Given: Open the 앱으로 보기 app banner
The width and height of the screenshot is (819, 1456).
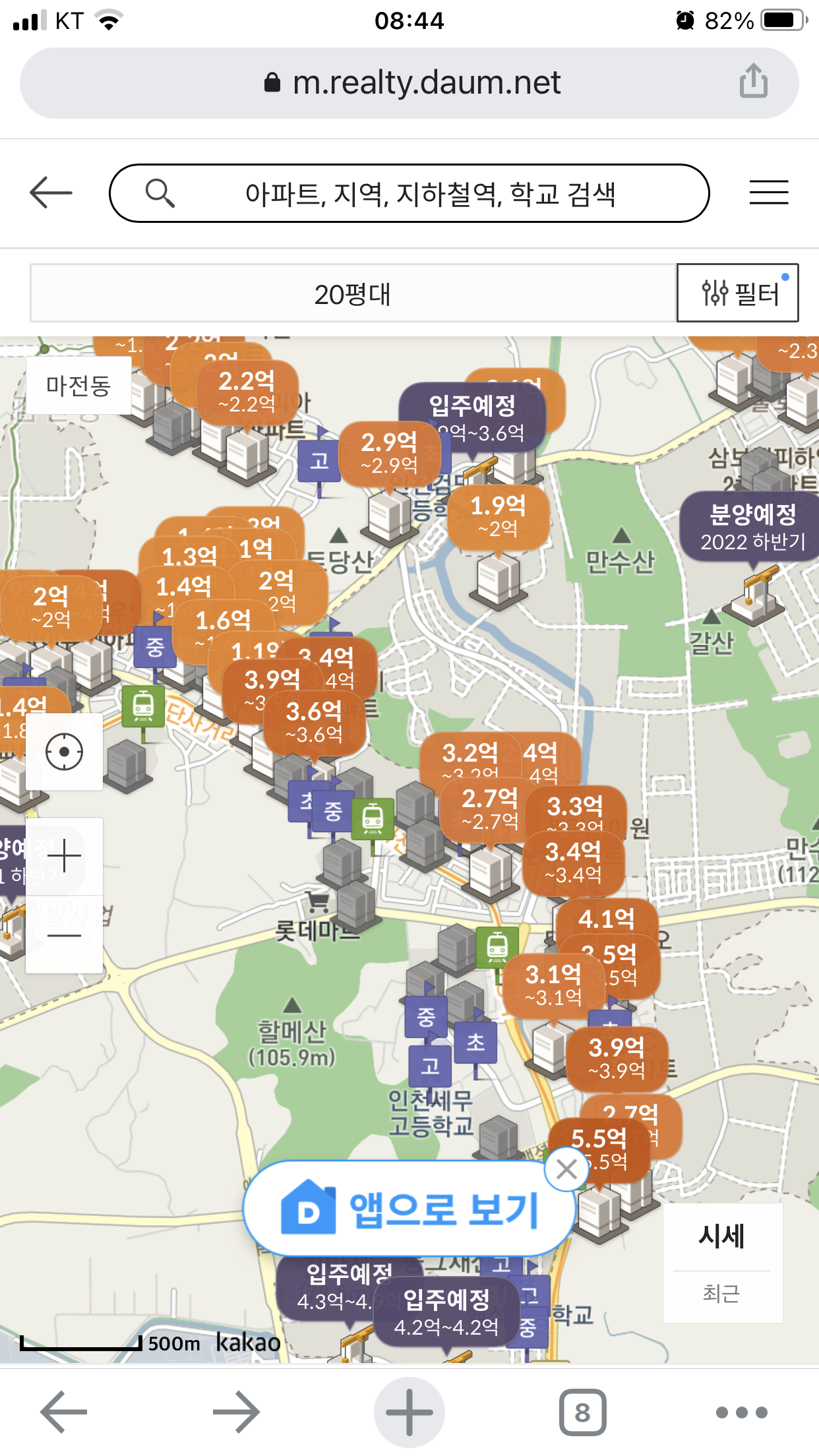Looking at the screenshot, I should [409, 1210].
